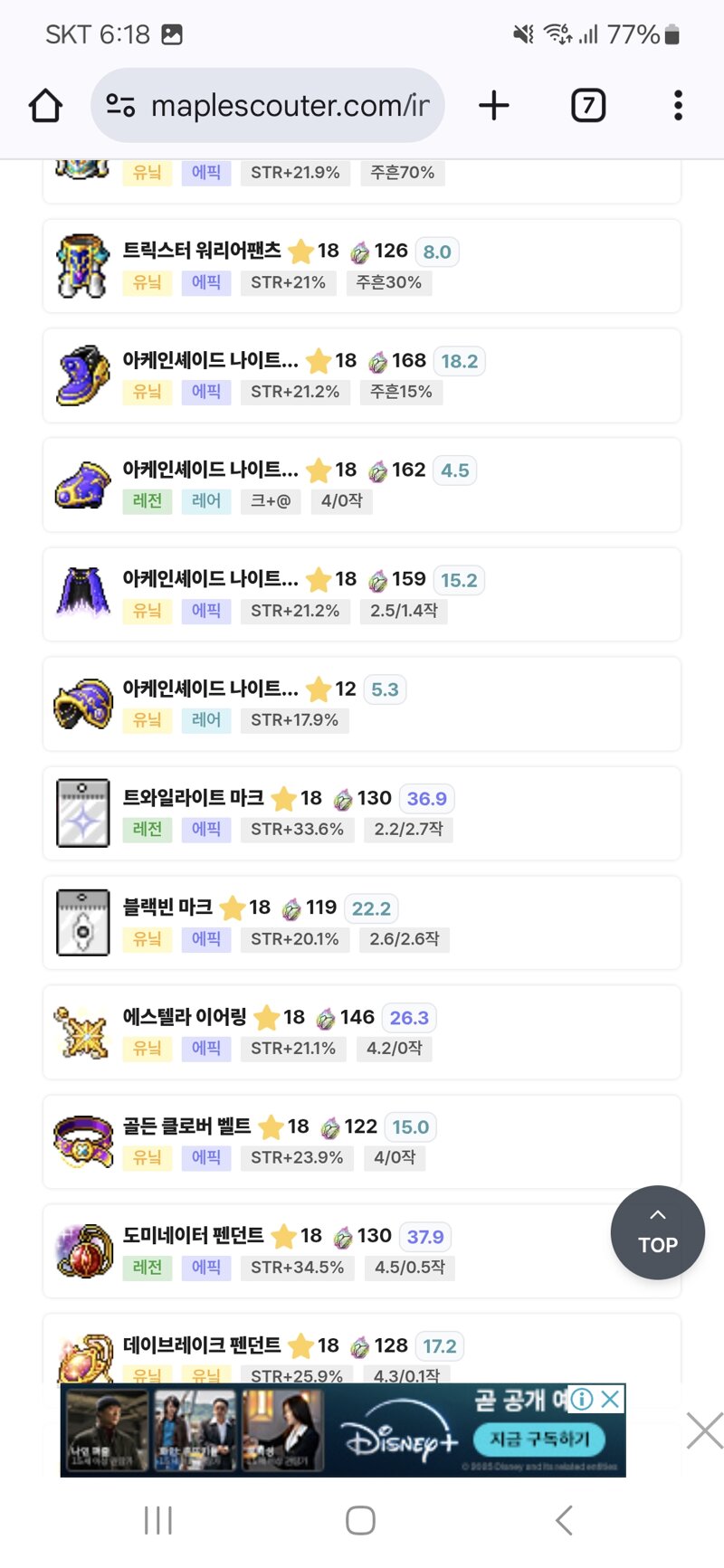
Task: Select the 블랙빈 마크 item card
Action: [362, 923]
